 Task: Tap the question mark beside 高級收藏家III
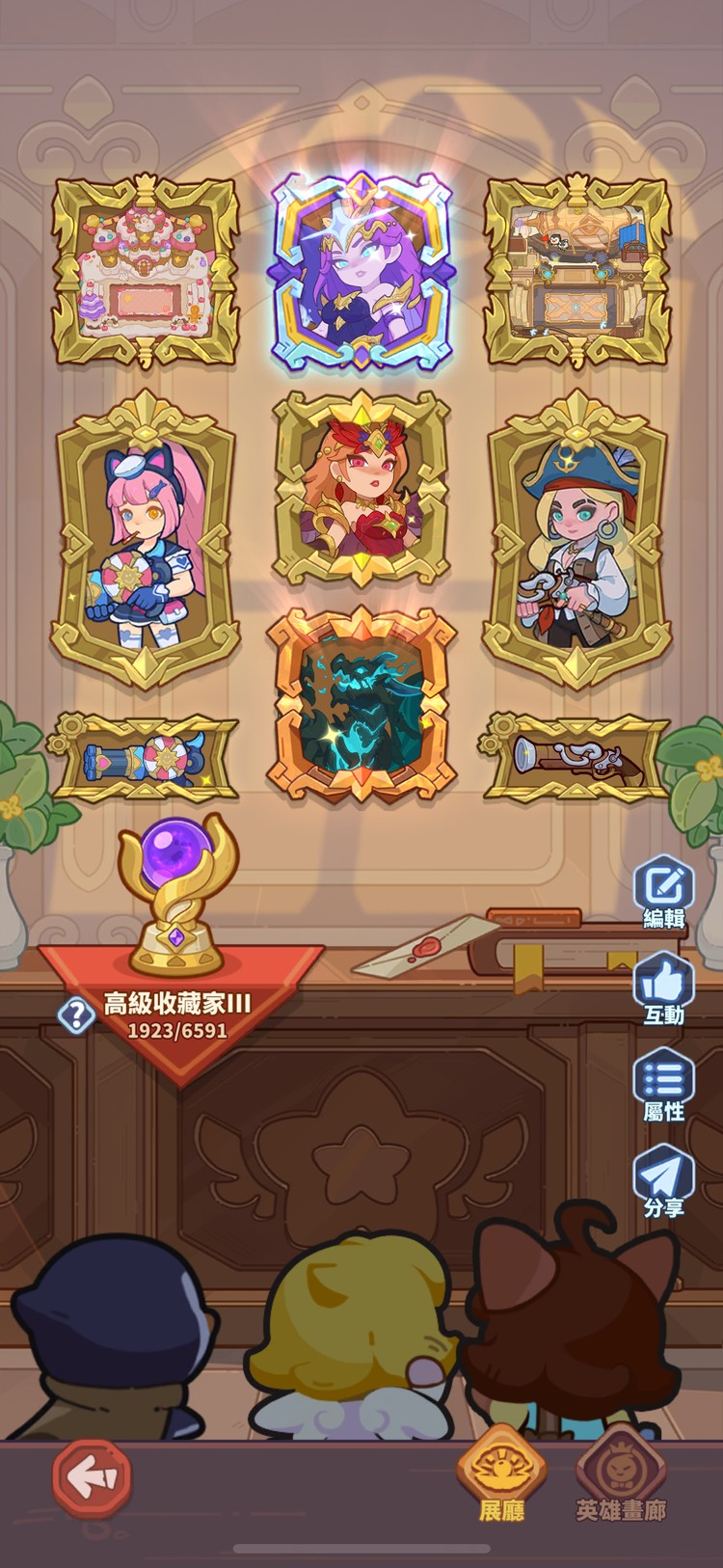(76, 1015)
